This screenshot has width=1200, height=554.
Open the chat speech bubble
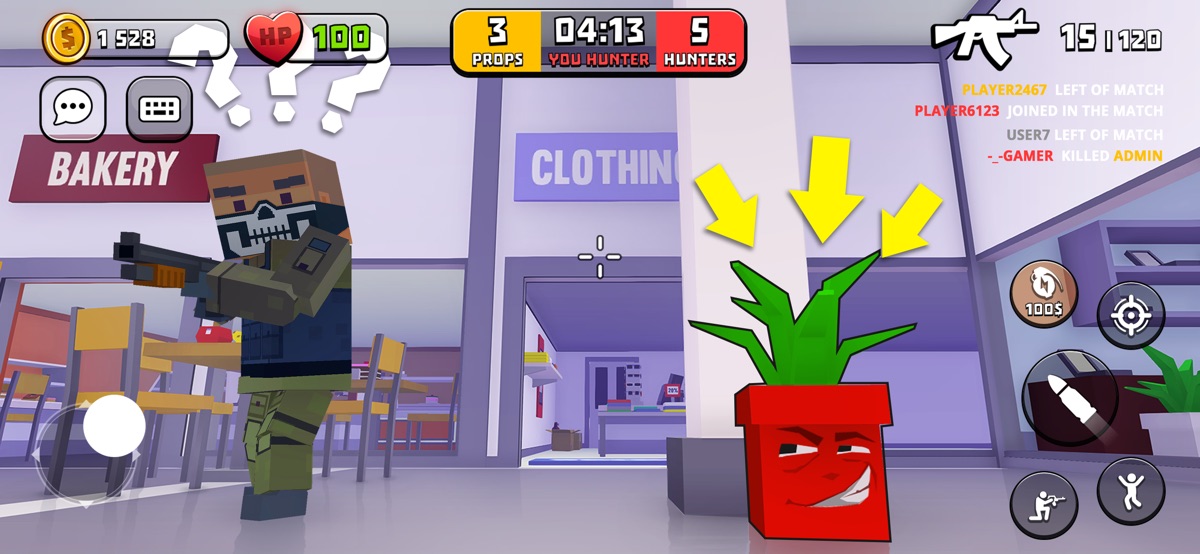click(x=73, y=108)
